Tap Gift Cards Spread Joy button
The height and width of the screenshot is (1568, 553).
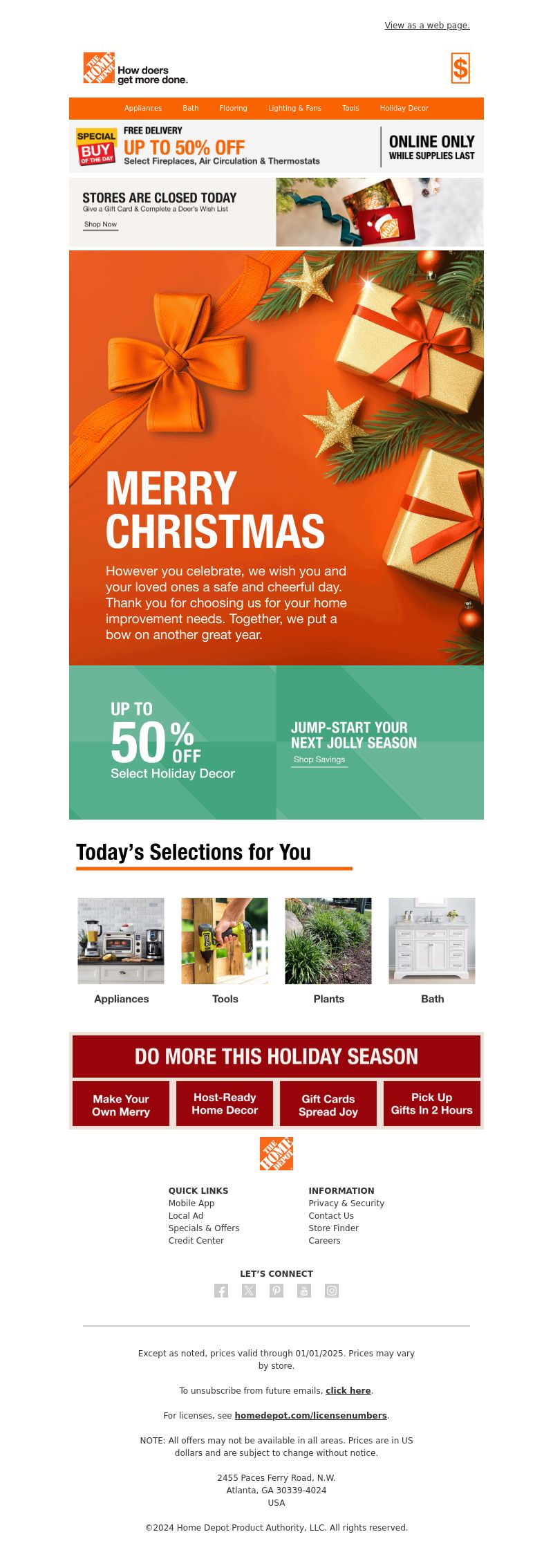(328, 1105)
